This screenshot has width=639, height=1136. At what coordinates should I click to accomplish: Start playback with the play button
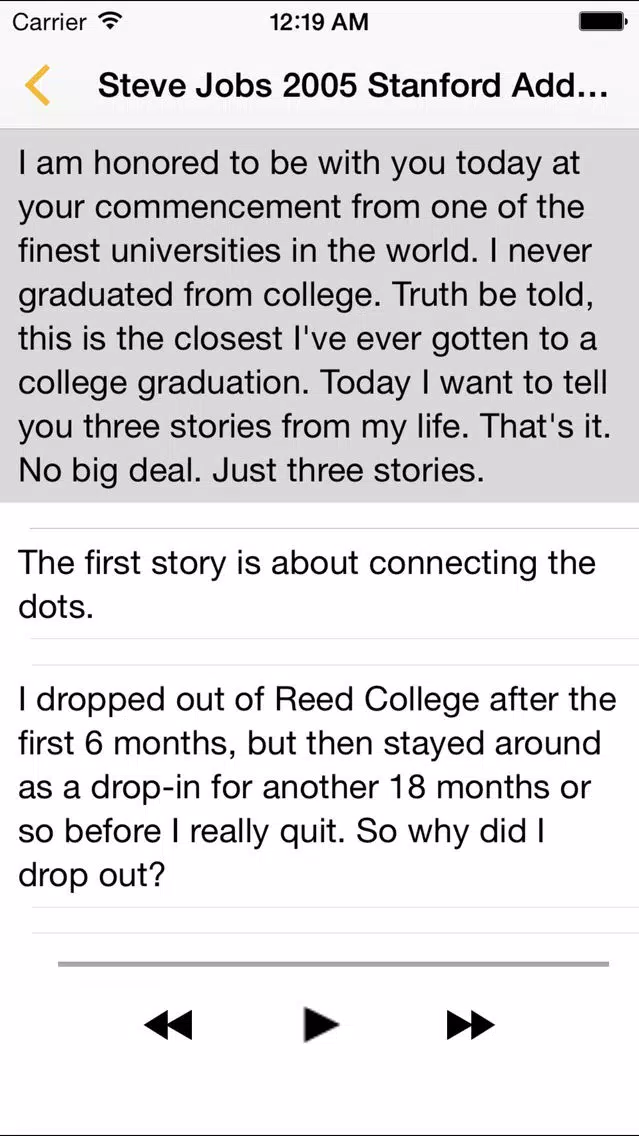click(320, 1024)
